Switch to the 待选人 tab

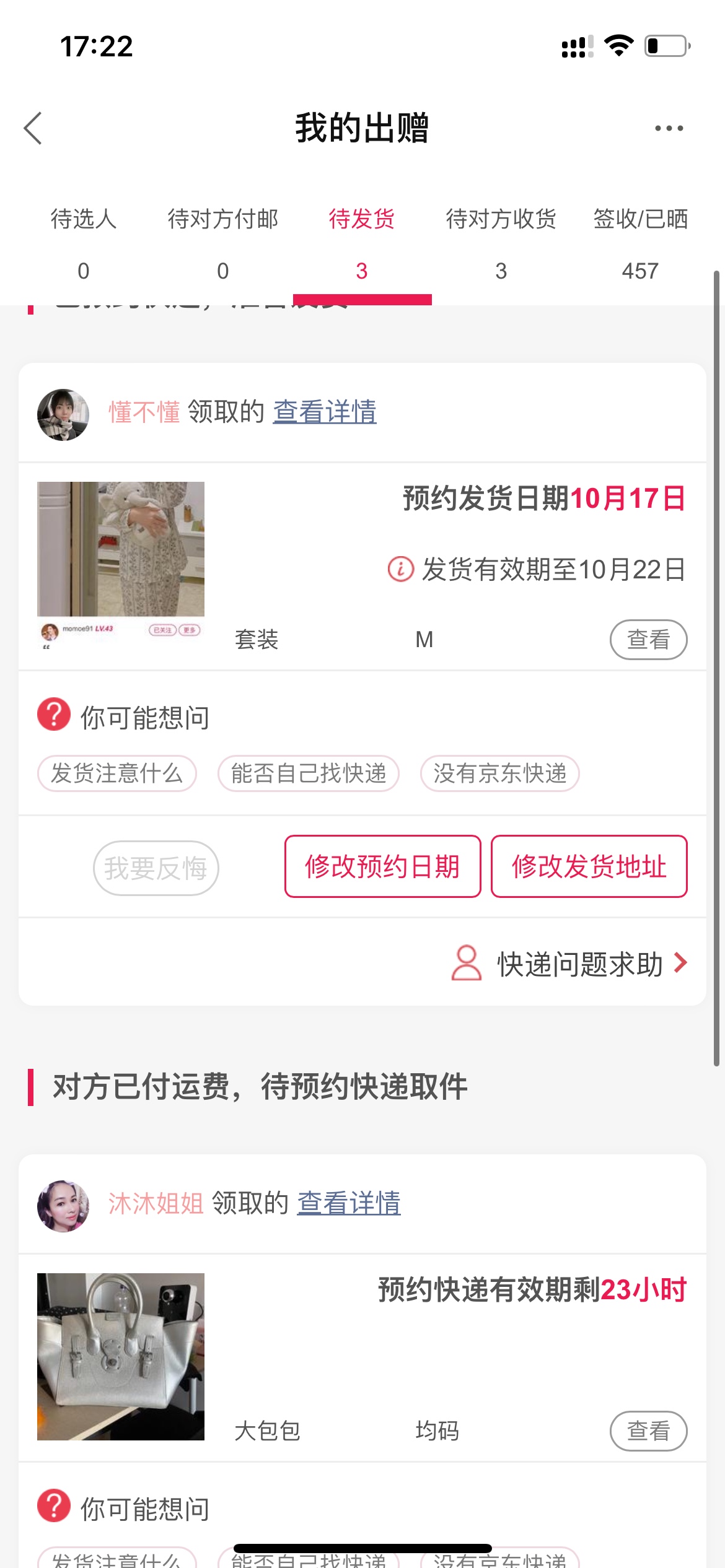(84, 243)
